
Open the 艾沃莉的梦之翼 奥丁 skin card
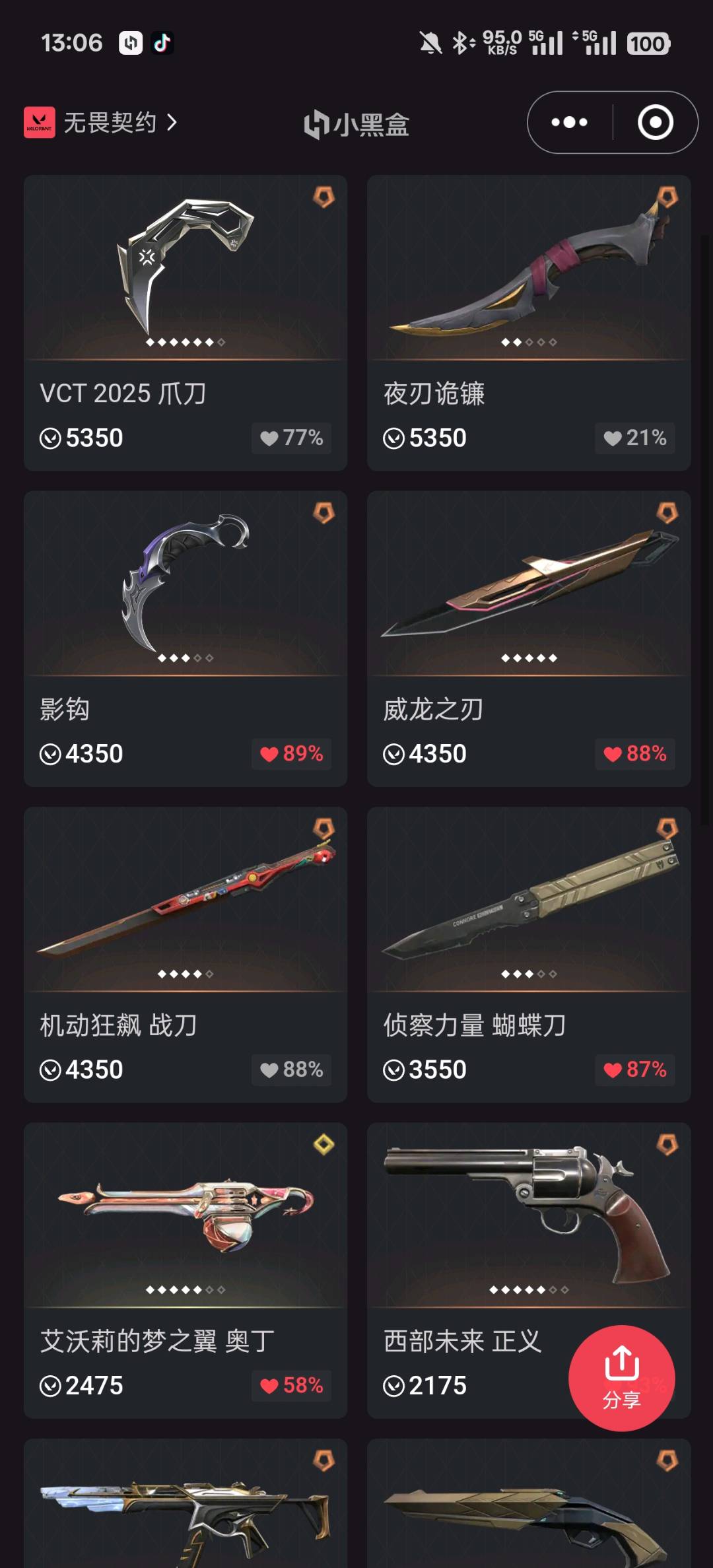tap(185, 1228)
